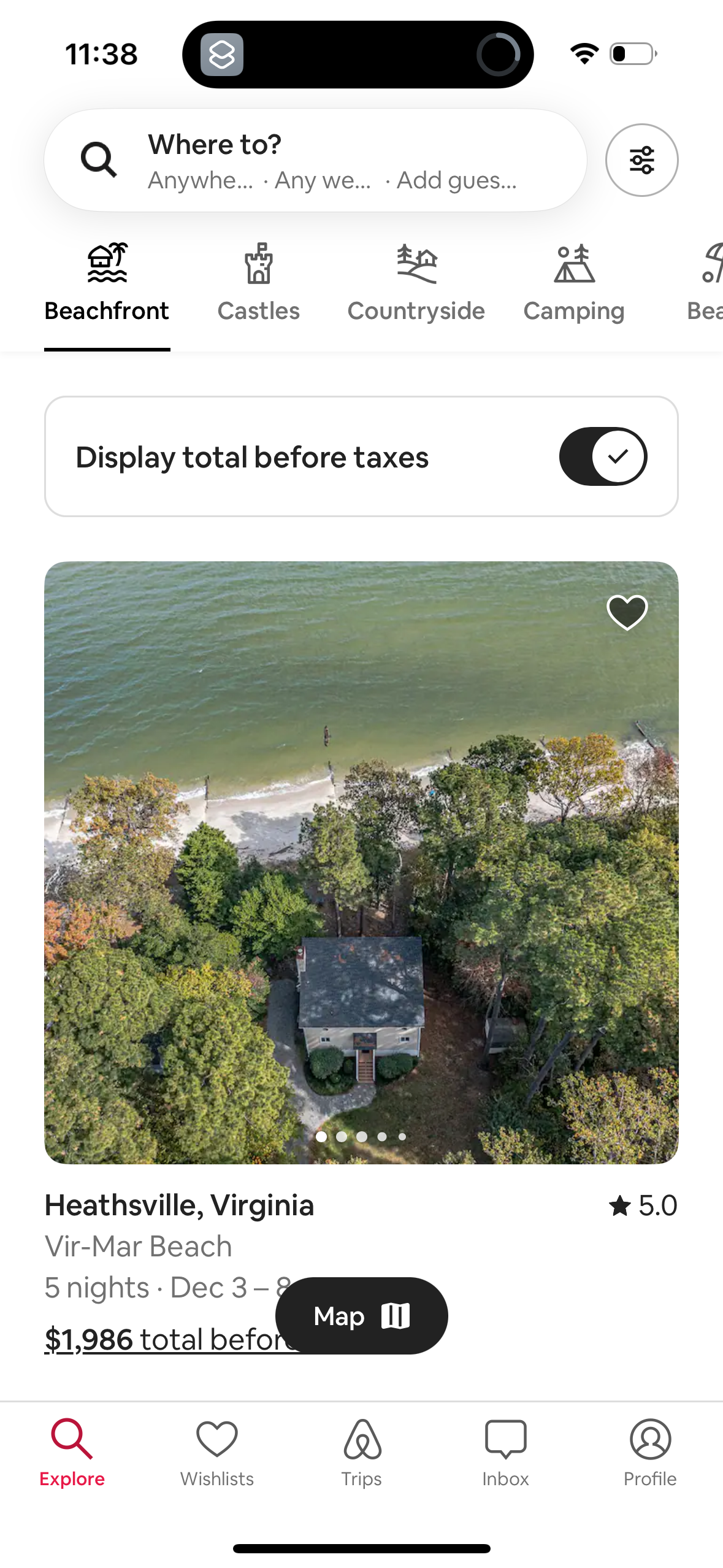Open the Trips icon in bottom bar

(x=361, y=1438)
